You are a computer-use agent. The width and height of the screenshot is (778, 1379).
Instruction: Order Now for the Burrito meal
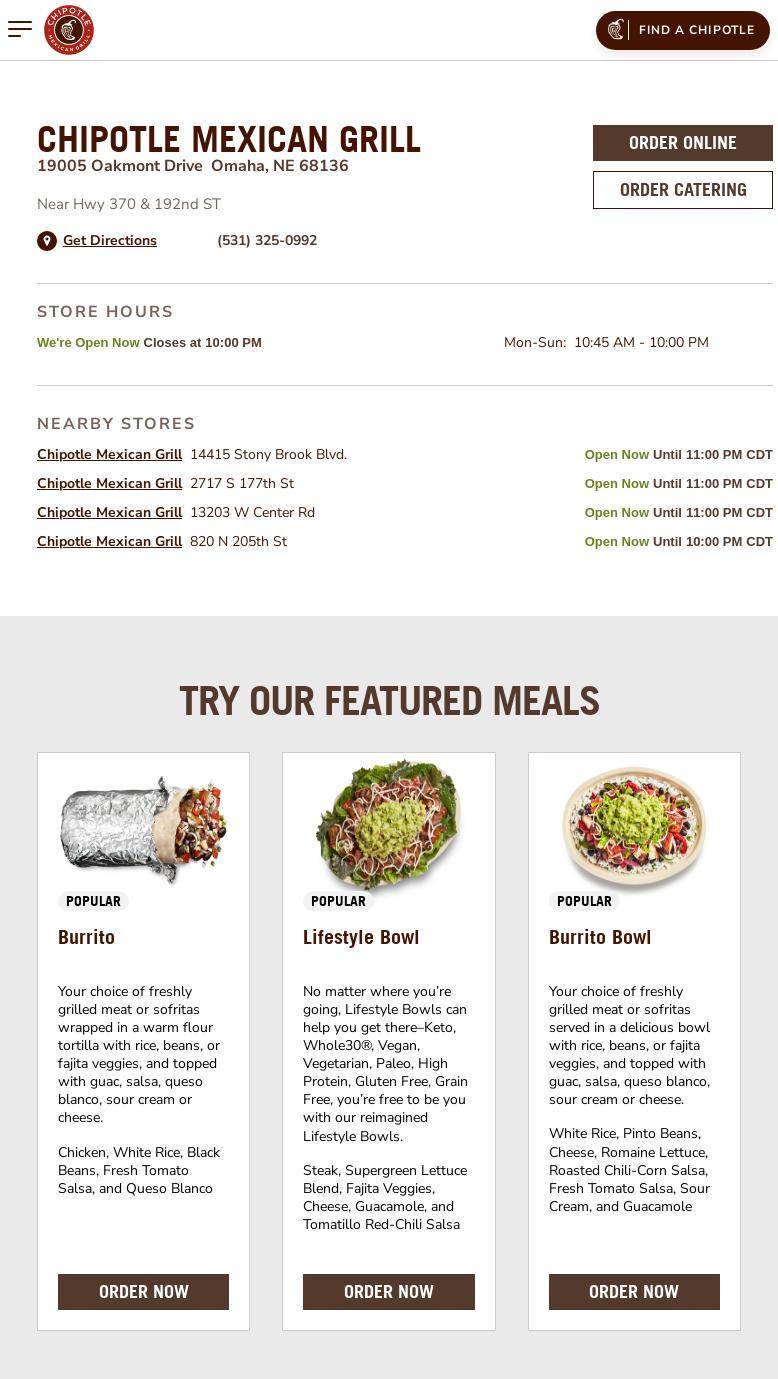click(143, 1291)
